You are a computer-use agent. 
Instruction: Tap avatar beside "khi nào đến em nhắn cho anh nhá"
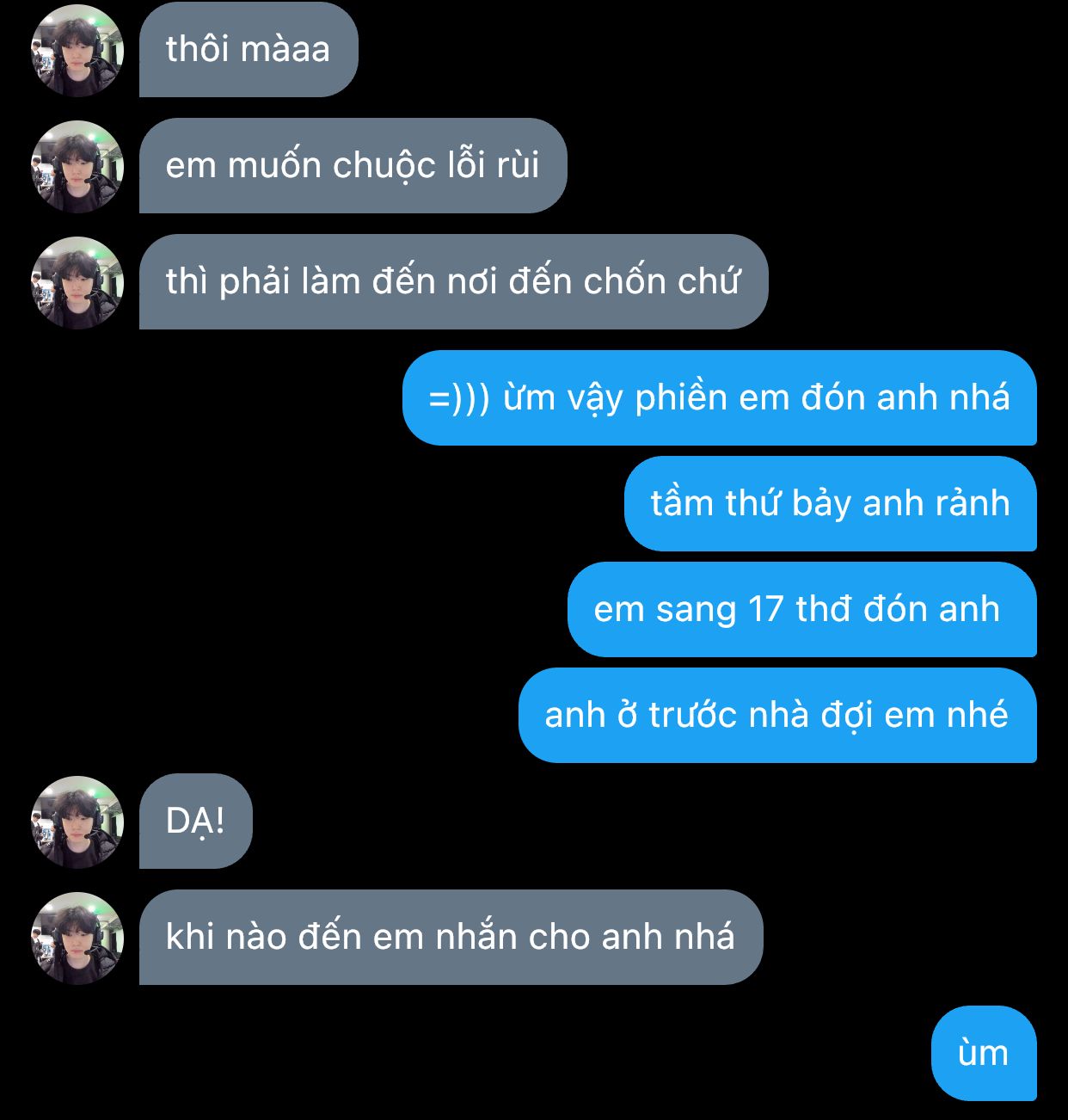click(77, 938)
